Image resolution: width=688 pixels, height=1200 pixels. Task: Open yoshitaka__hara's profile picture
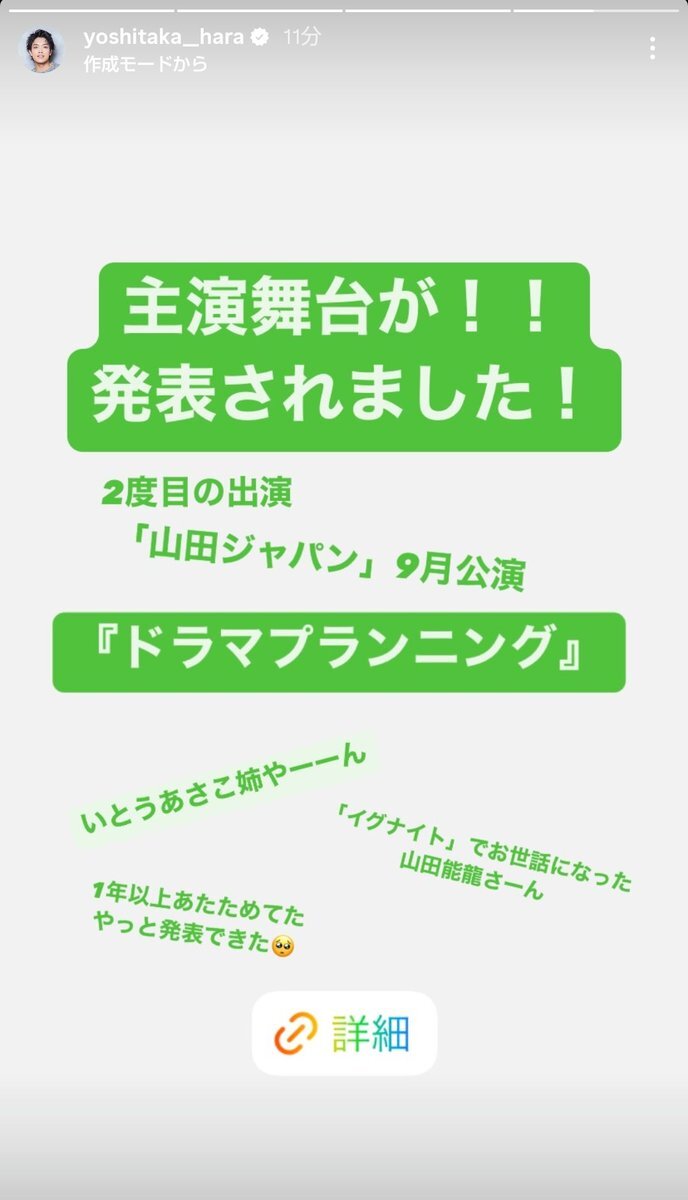pyautogui.click(x=43, y=50)
